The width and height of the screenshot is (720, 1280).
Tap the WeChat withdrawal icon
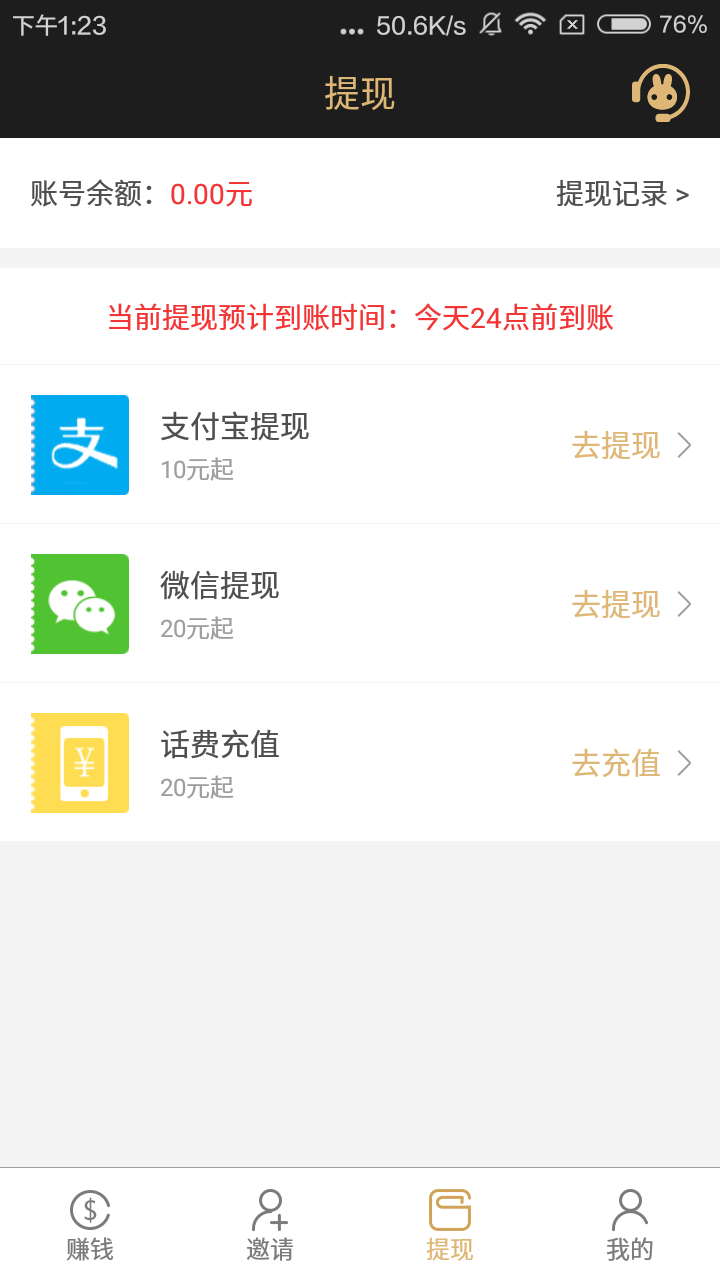80,604
